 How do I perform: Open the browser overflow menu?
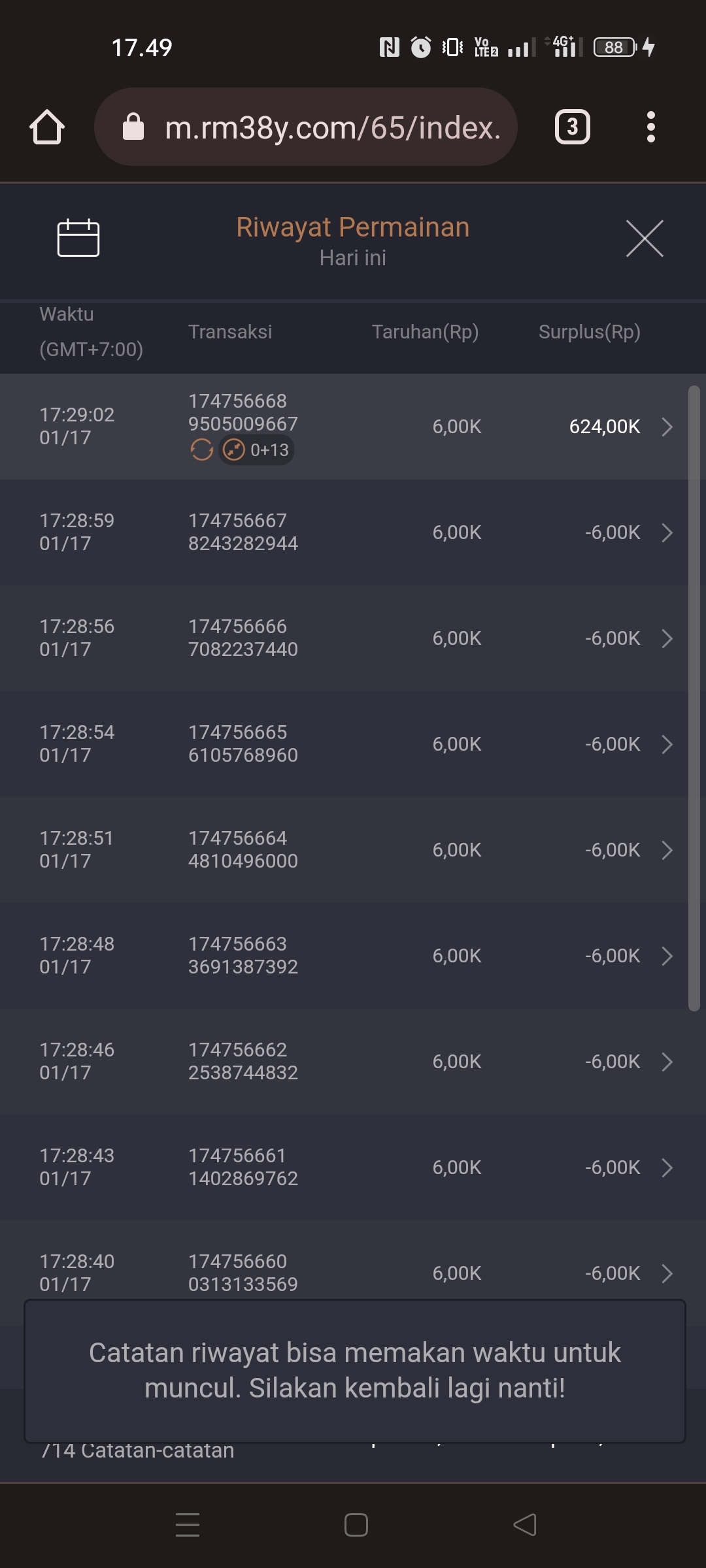pyautogui.click(x=650, y=127)
